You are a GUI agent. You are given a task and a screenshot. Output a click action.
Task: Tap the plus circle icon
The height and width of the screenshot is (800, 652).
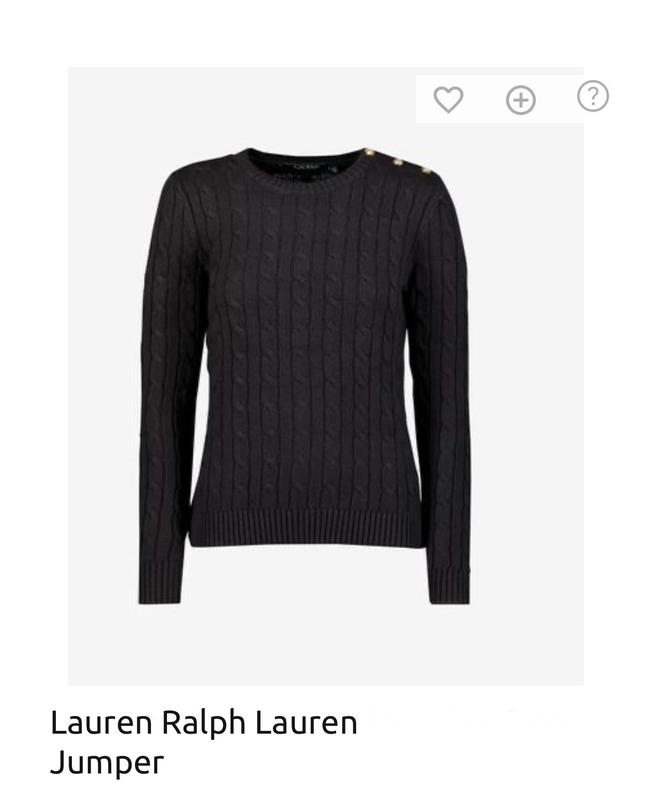[x=521, y=99]
